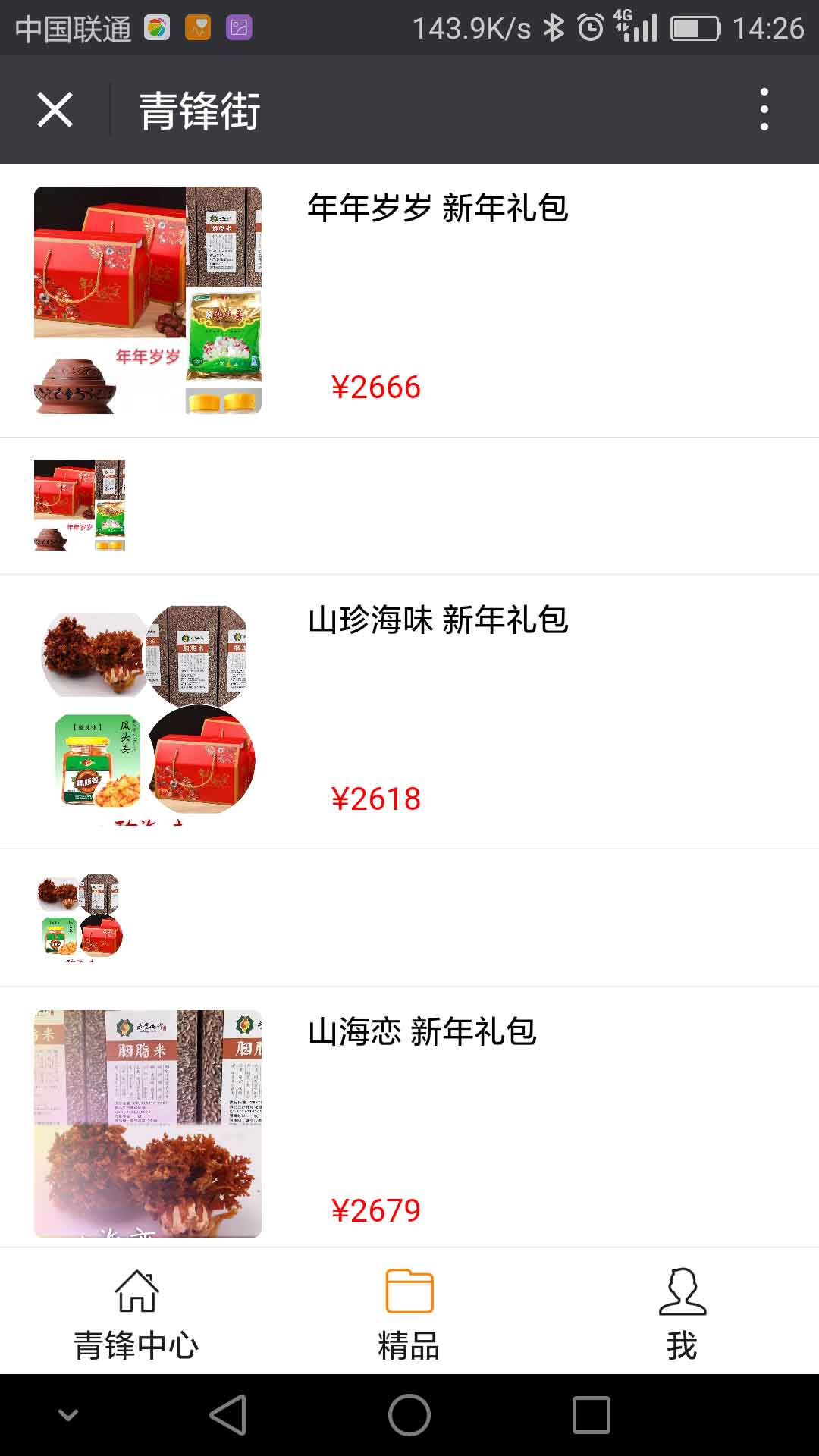View small thumbnail below 山珍海味 listing

point(80,918)
